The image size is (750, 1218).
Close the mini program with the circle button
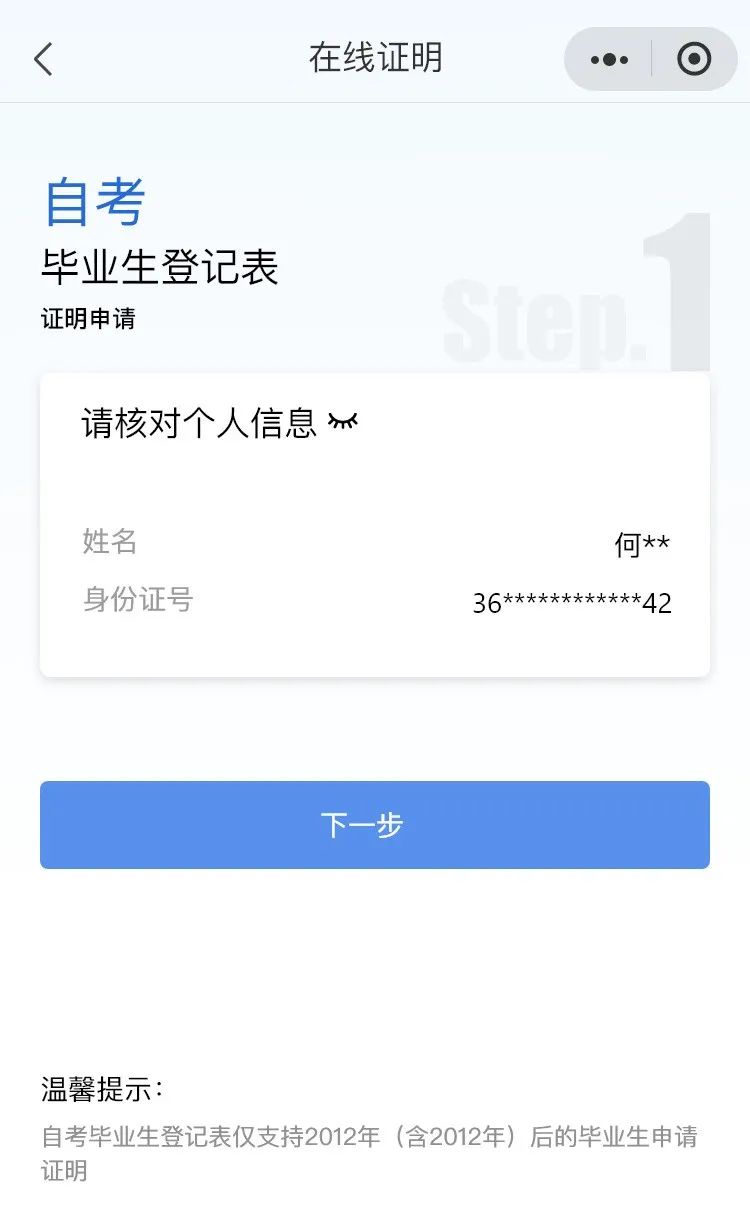[x=694, y=59]
